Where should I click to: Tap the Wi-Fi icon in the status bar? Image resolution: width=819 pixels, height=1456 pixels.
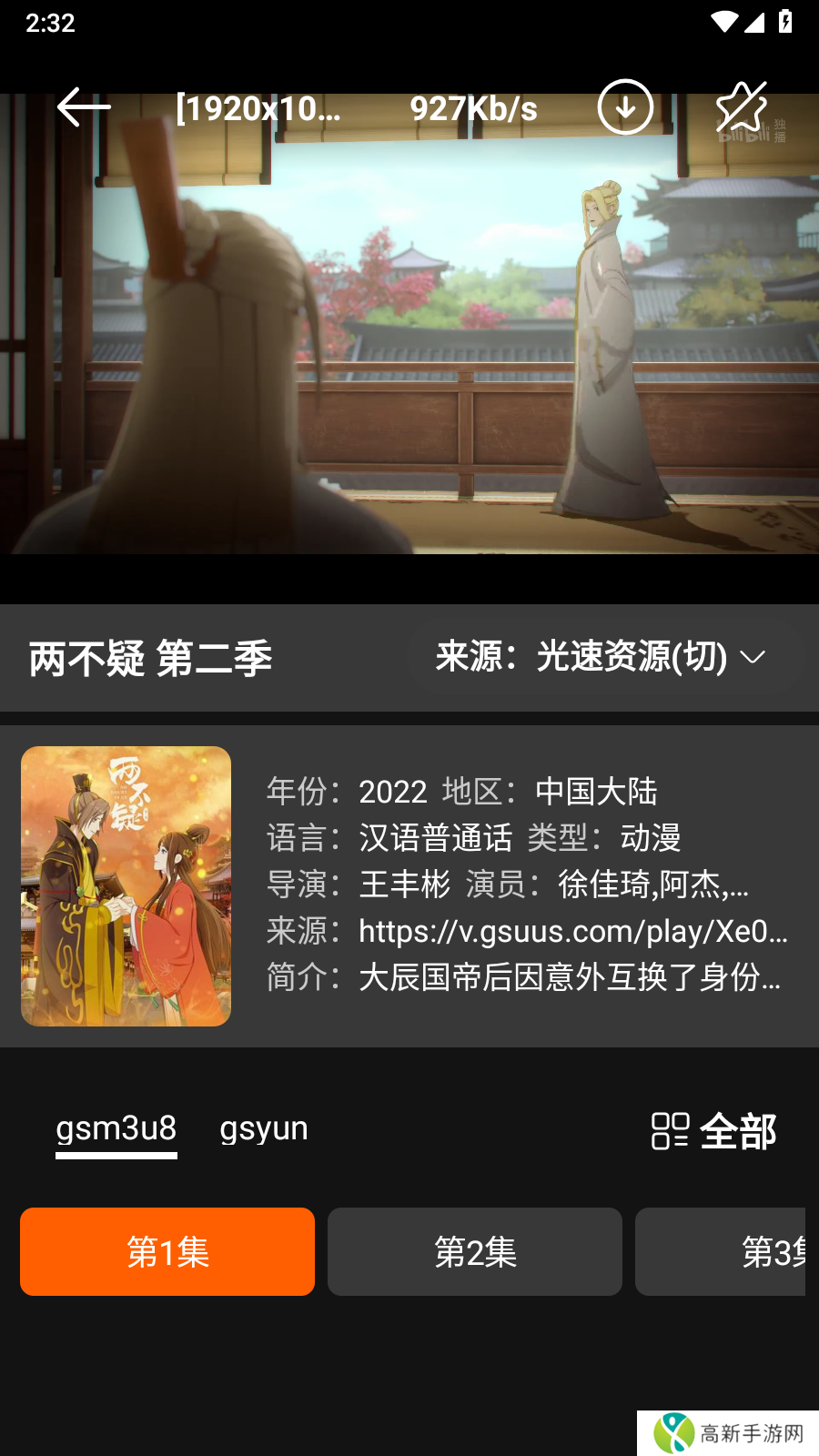(x=723, y=23)
